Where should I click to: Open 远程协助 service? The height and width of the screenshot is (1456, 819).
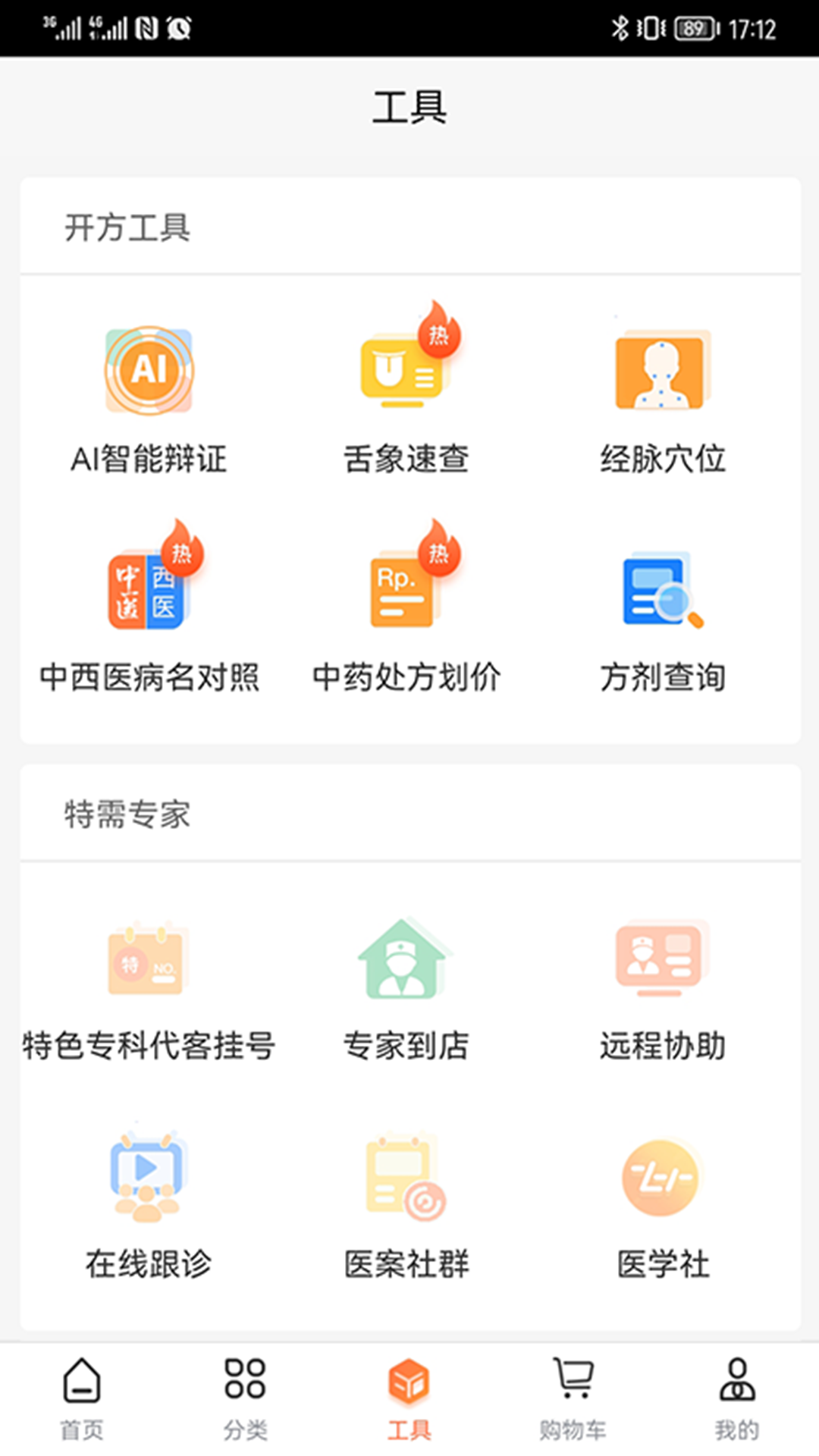pyautogui.click(x=663, y=990)
